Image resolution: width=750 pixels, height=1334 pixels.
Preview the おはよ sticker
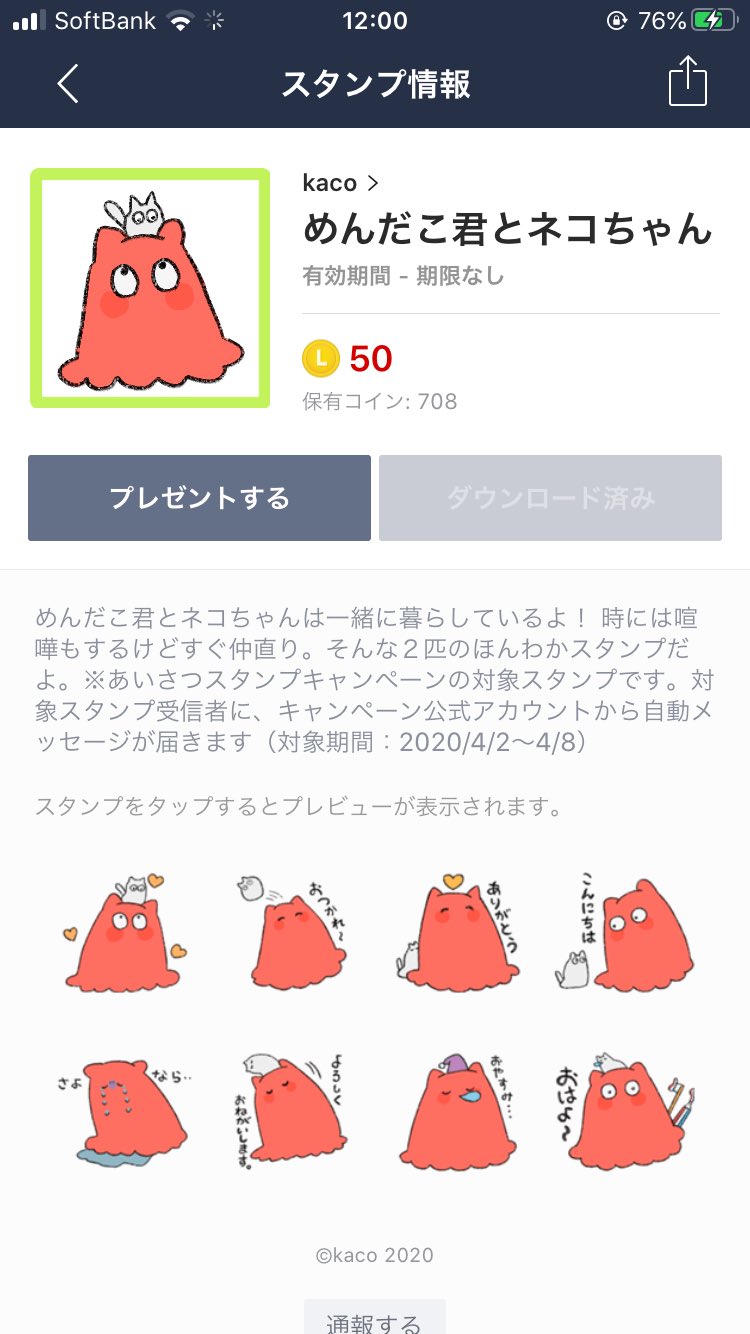coord(625,1105)
